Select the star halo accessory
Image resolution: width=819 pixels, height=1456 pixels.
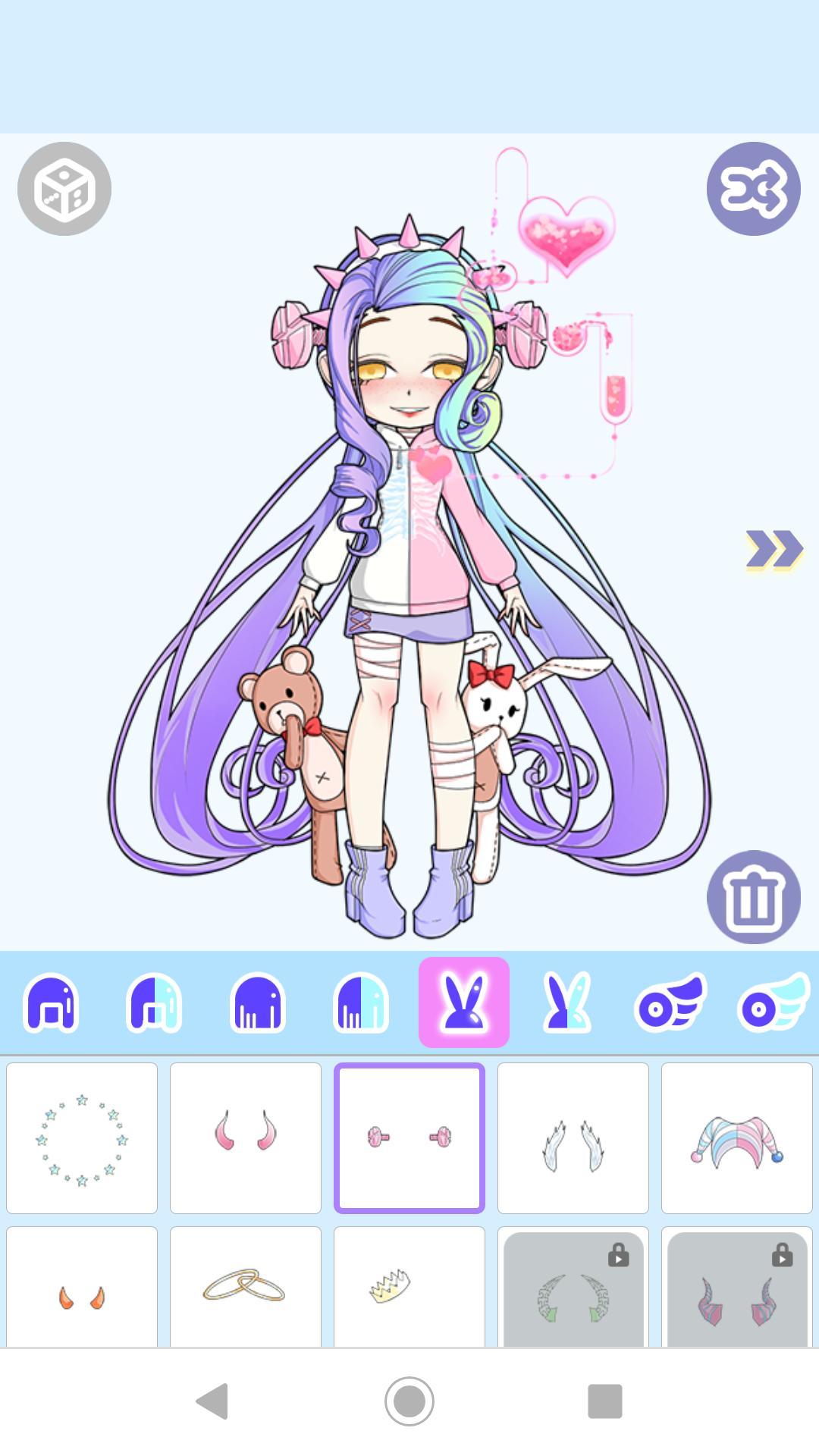tap(82, 1138)
